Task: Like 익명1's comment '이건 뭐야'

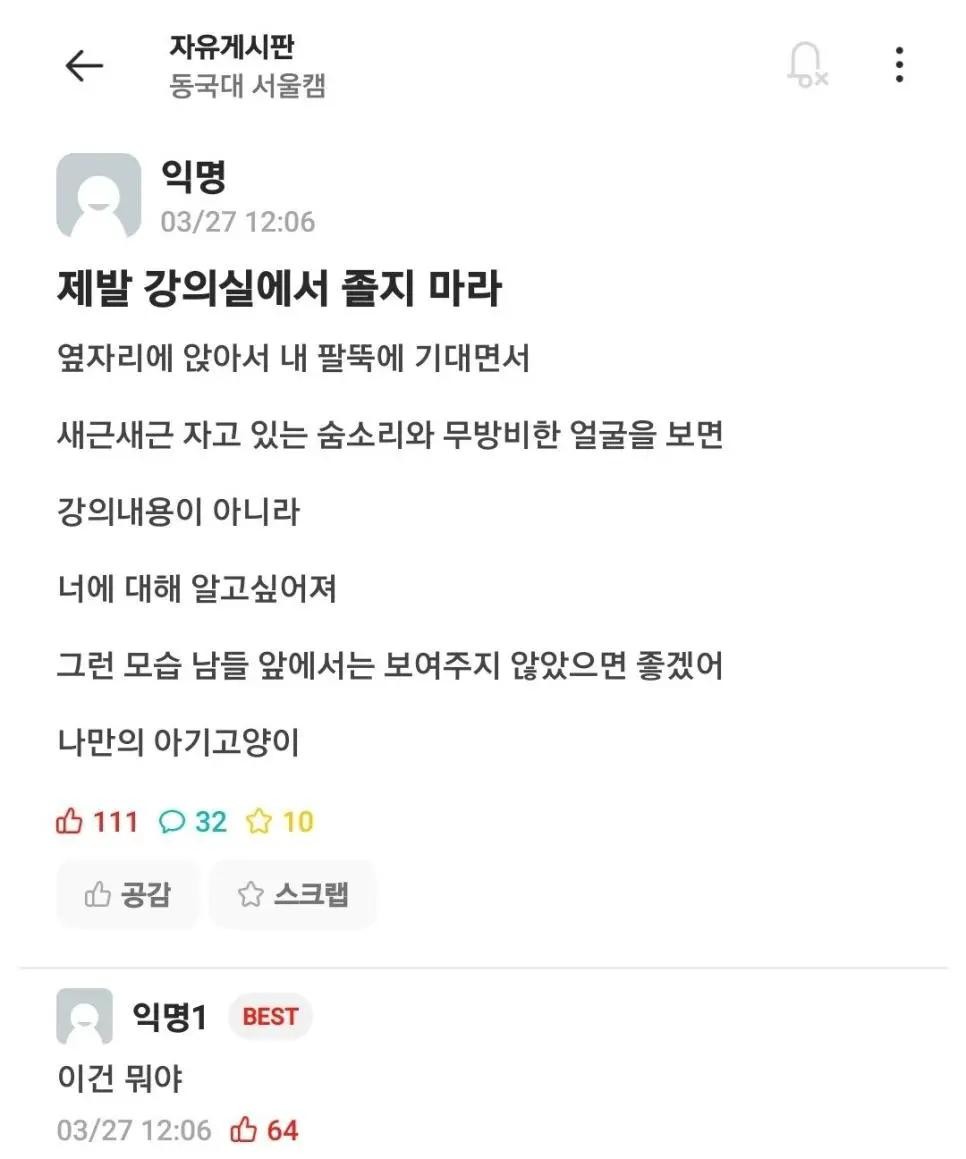Action: tap(245, 1131)
